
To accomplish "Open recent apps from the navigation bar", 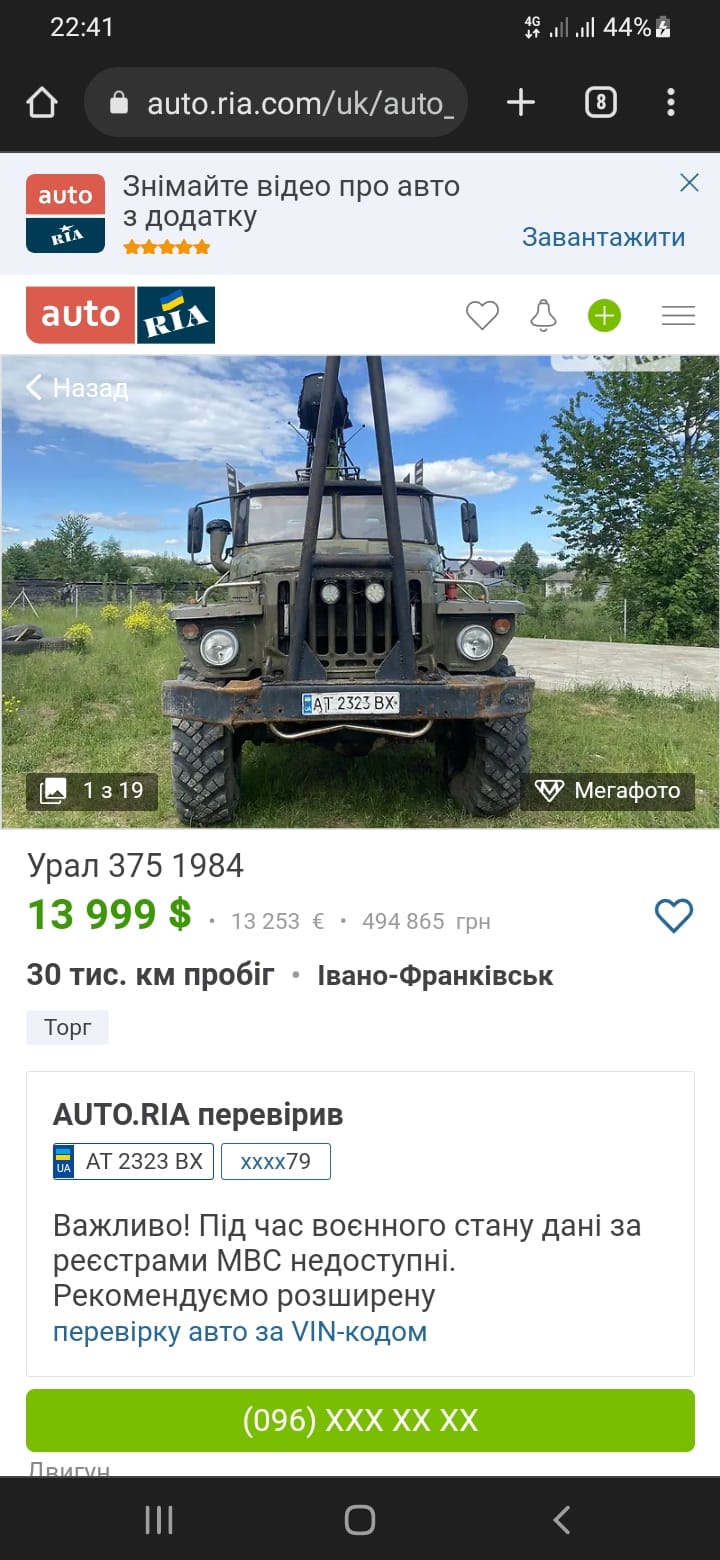I will click(159, 1520).
